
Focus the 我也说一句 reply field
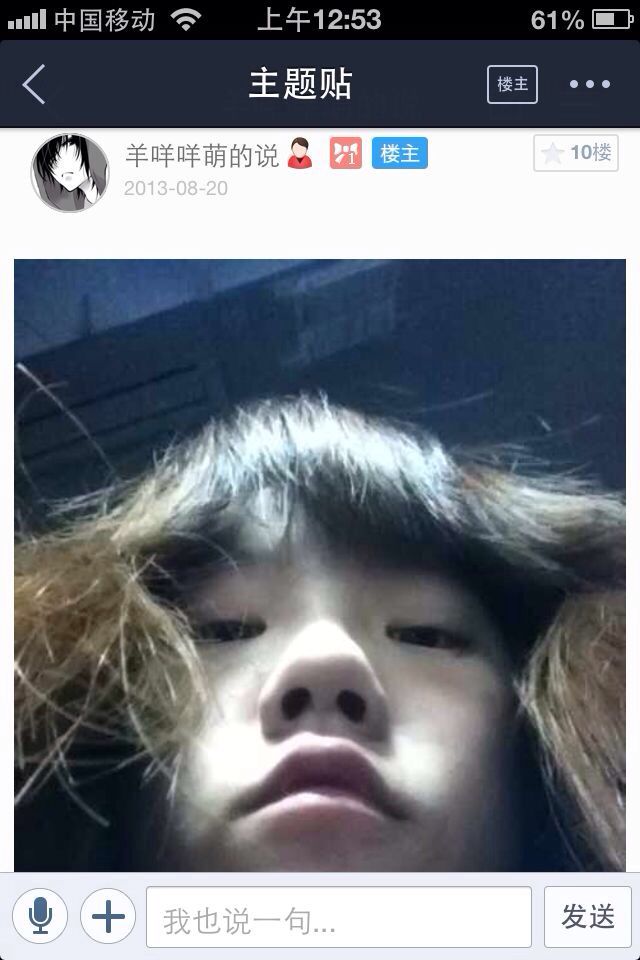pos(339,917)
